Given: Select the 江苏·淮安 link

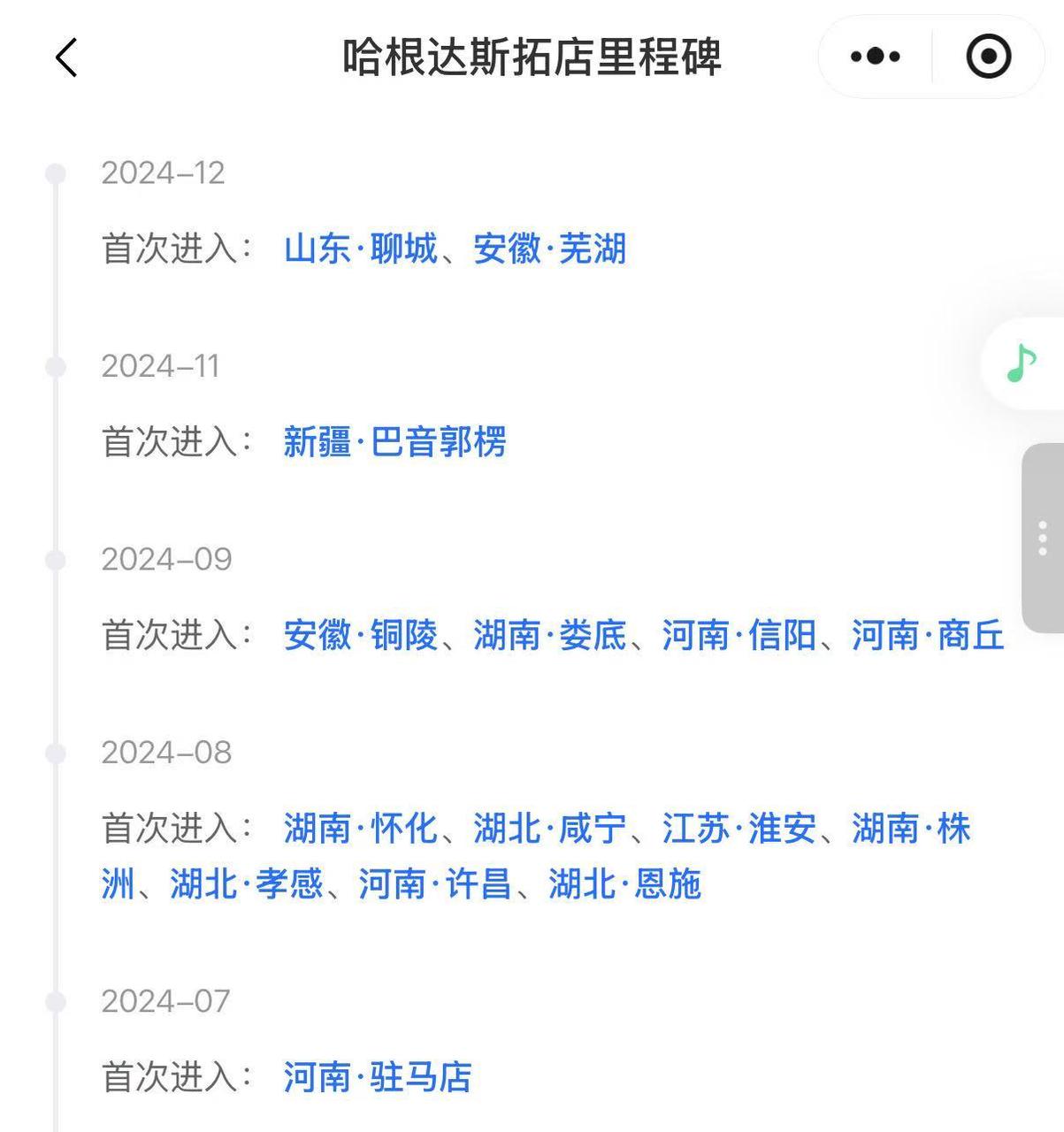Looking at the screenshot, I should coord(739,829).
